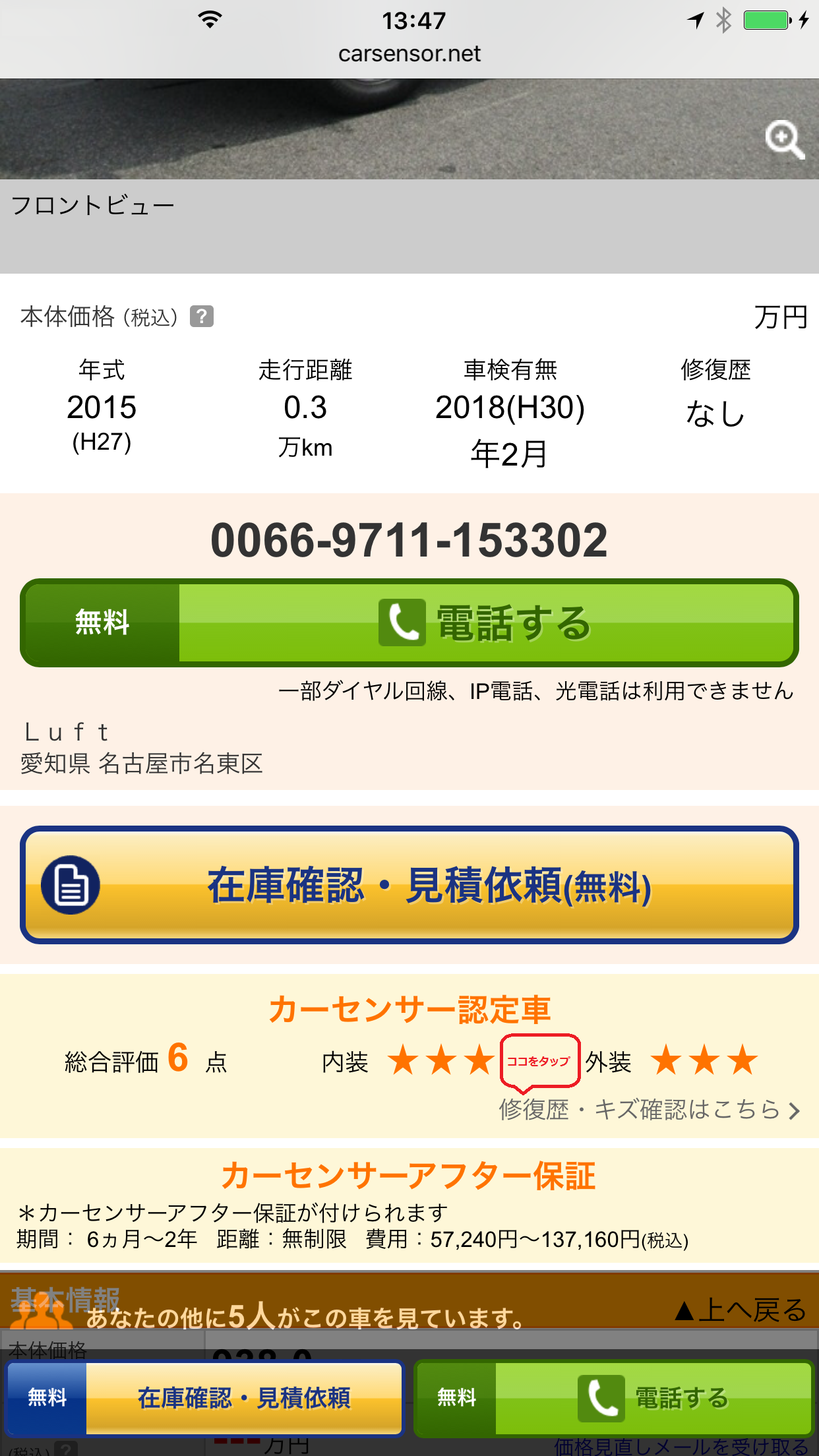The width and height of the screenshot is (819, 1456).
Task: Tap the magnifier icon to enlarge photo
Action: pyautogui.click(x=784, y=139)
